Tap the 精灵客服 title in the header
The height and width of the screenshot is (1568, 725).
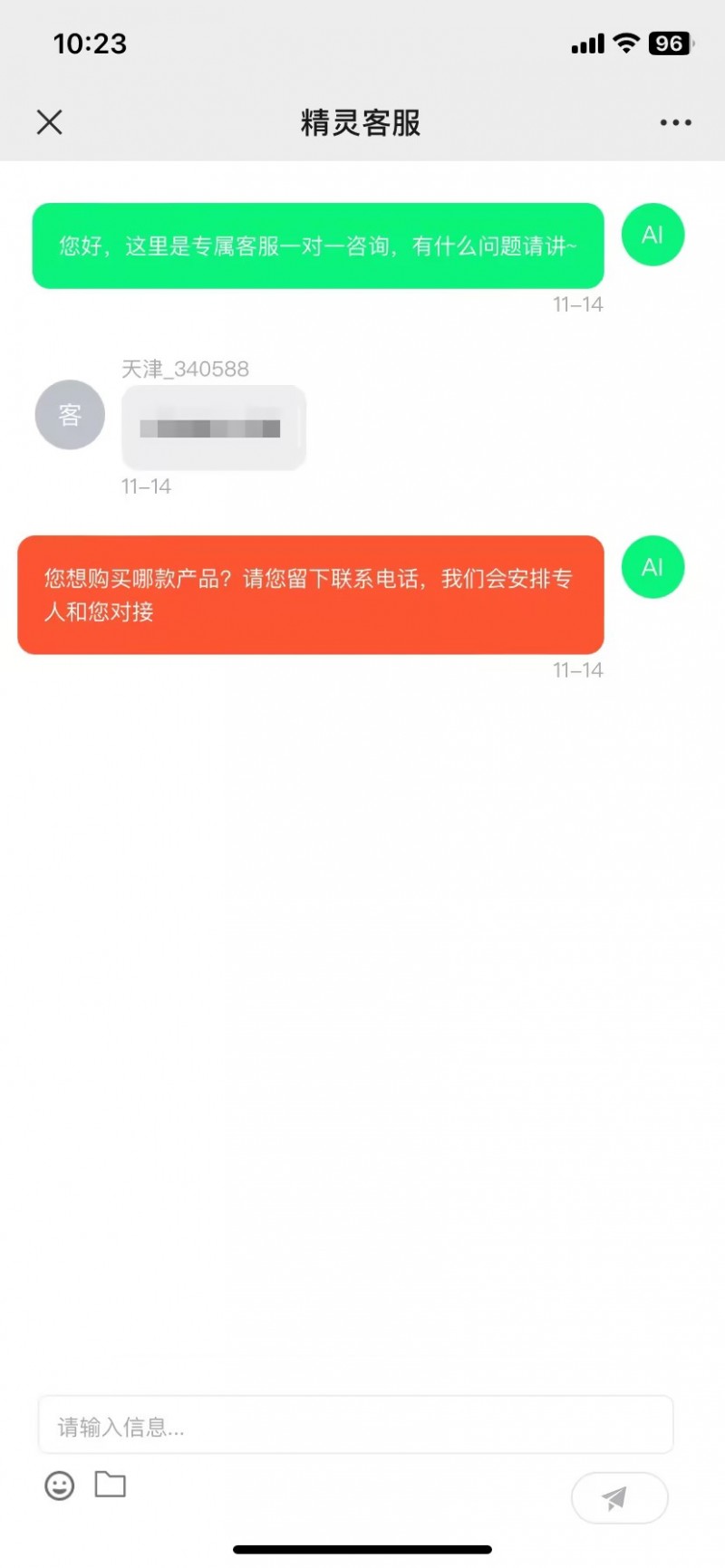(x=361, y=122)
